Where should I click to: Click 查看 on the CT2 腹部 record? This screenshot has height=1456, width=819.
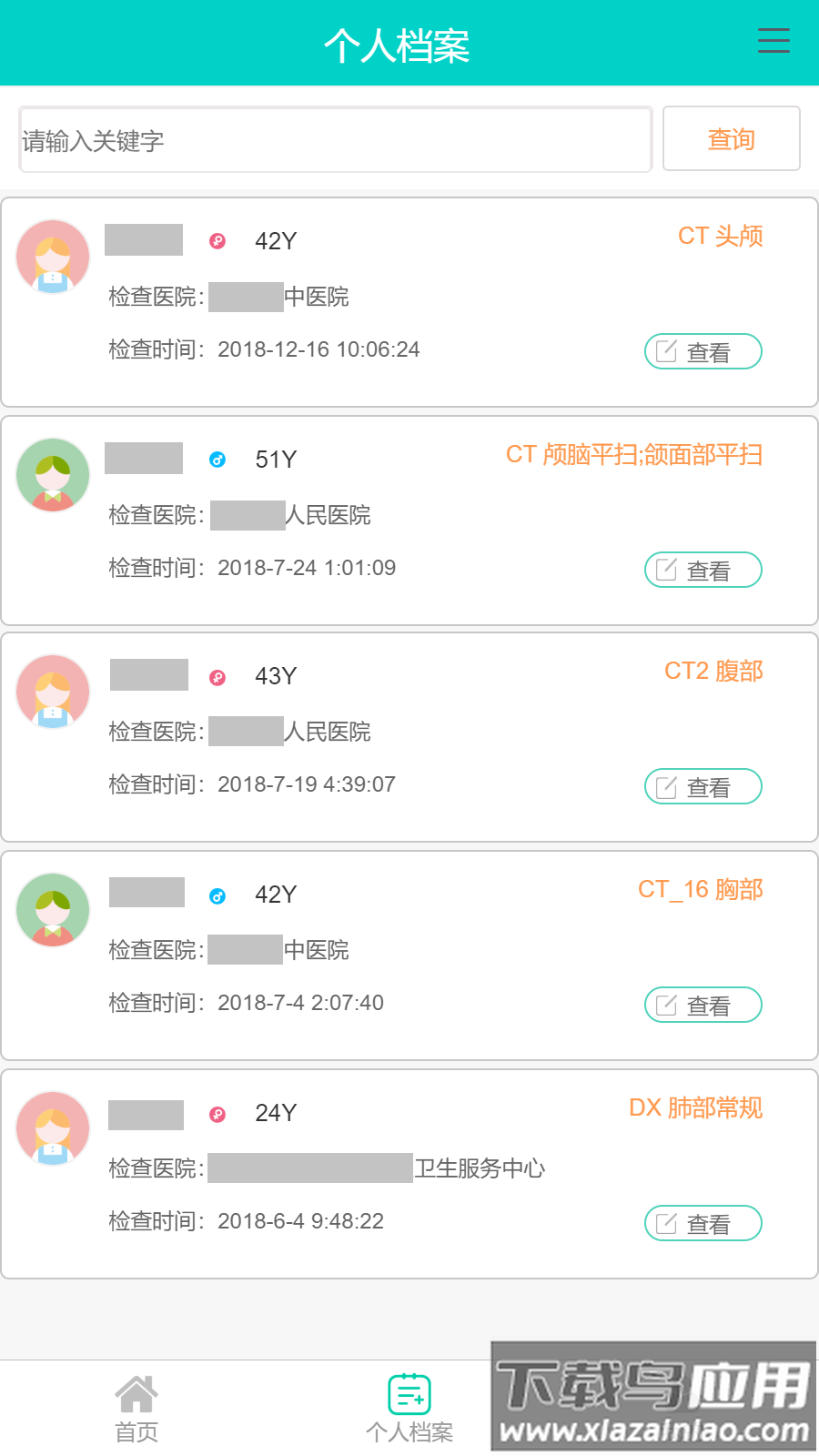703,786
